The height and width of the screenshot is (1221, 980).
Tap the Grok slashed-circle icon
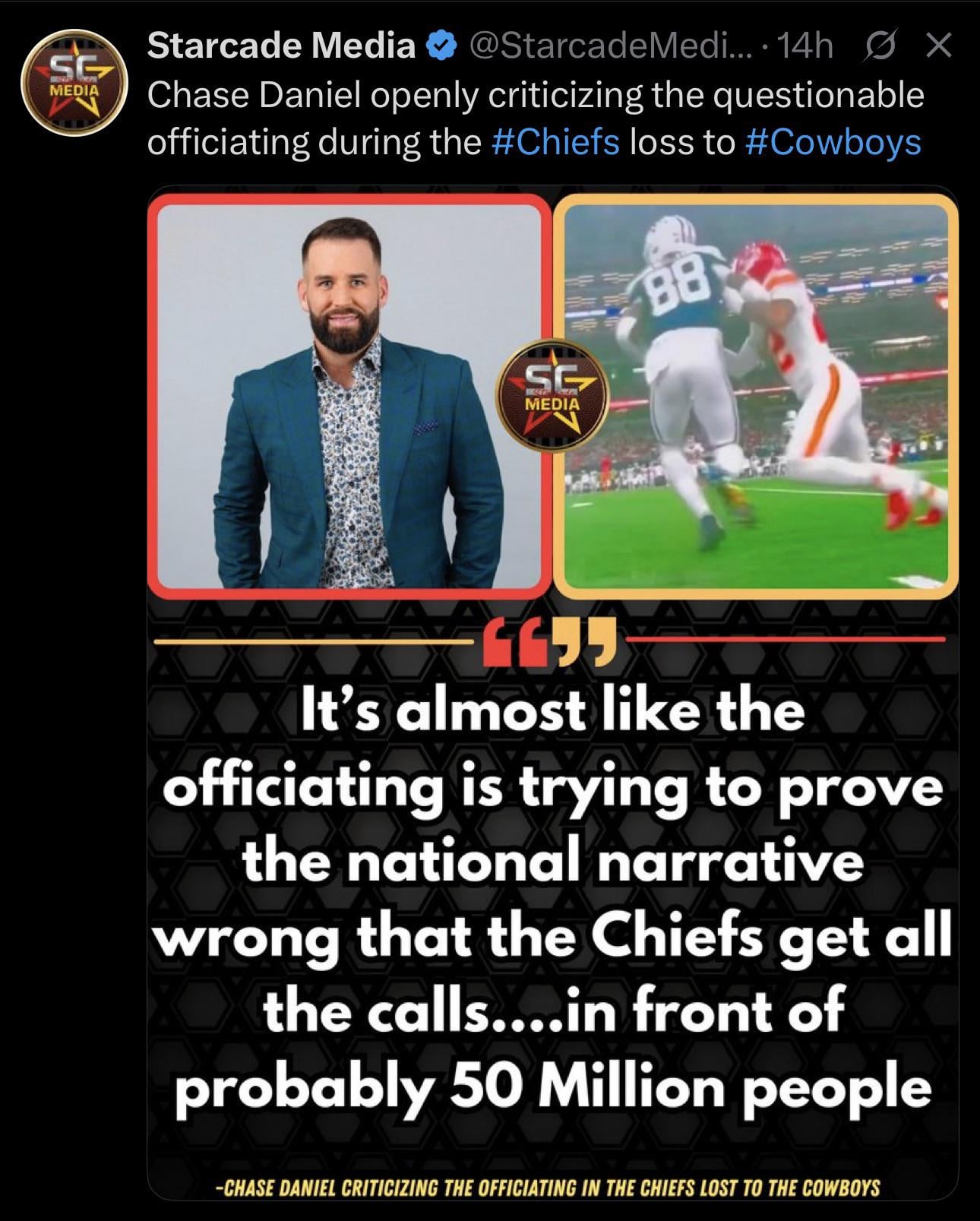click(x=880, y=47)
